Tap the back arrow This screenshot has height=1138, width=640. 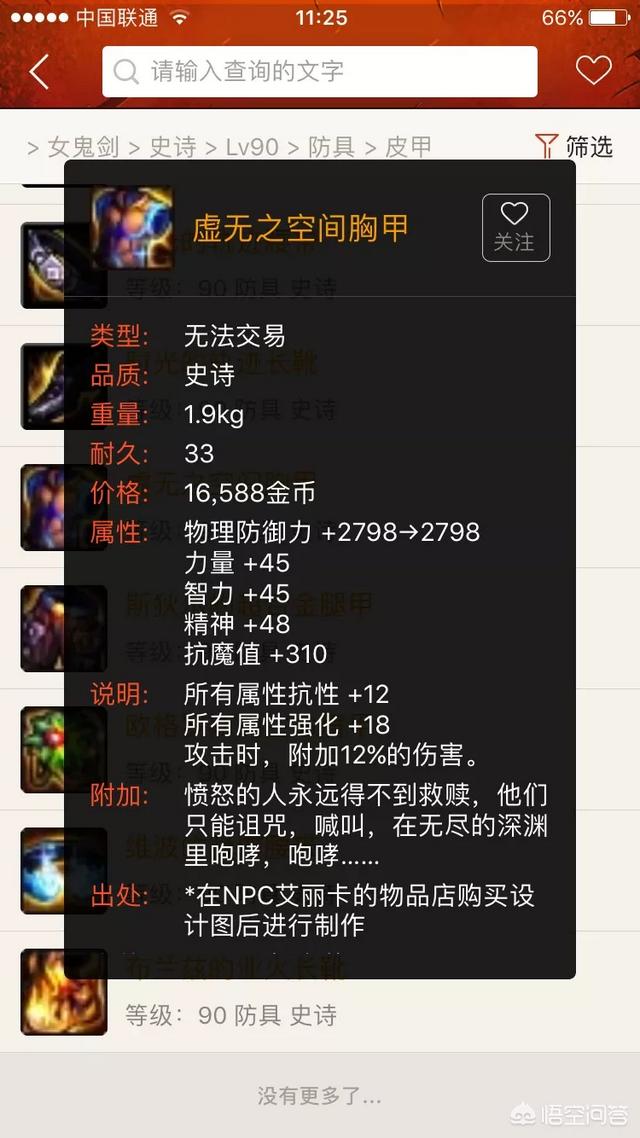pyautogui.click(x=40, y=72)
